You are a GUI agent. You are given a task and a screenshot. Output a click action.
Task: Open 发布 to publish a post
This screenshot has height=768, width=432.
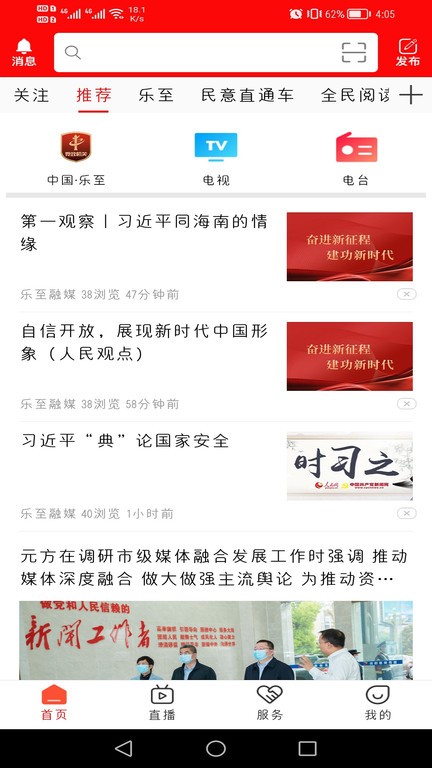[408, 52]
